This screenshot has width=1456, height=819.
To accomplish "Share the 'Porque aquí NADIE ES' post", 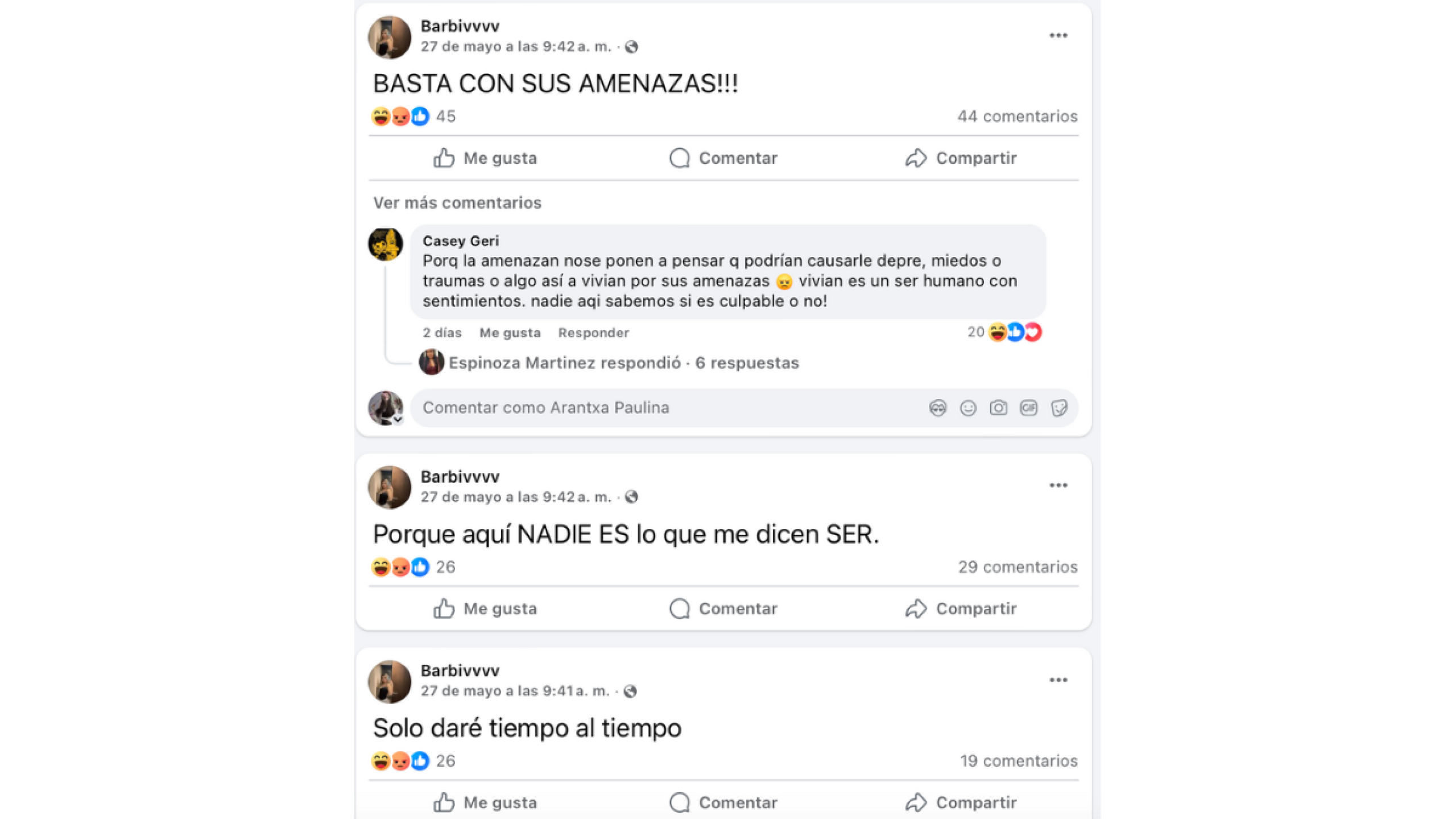I will click(961, 609).
